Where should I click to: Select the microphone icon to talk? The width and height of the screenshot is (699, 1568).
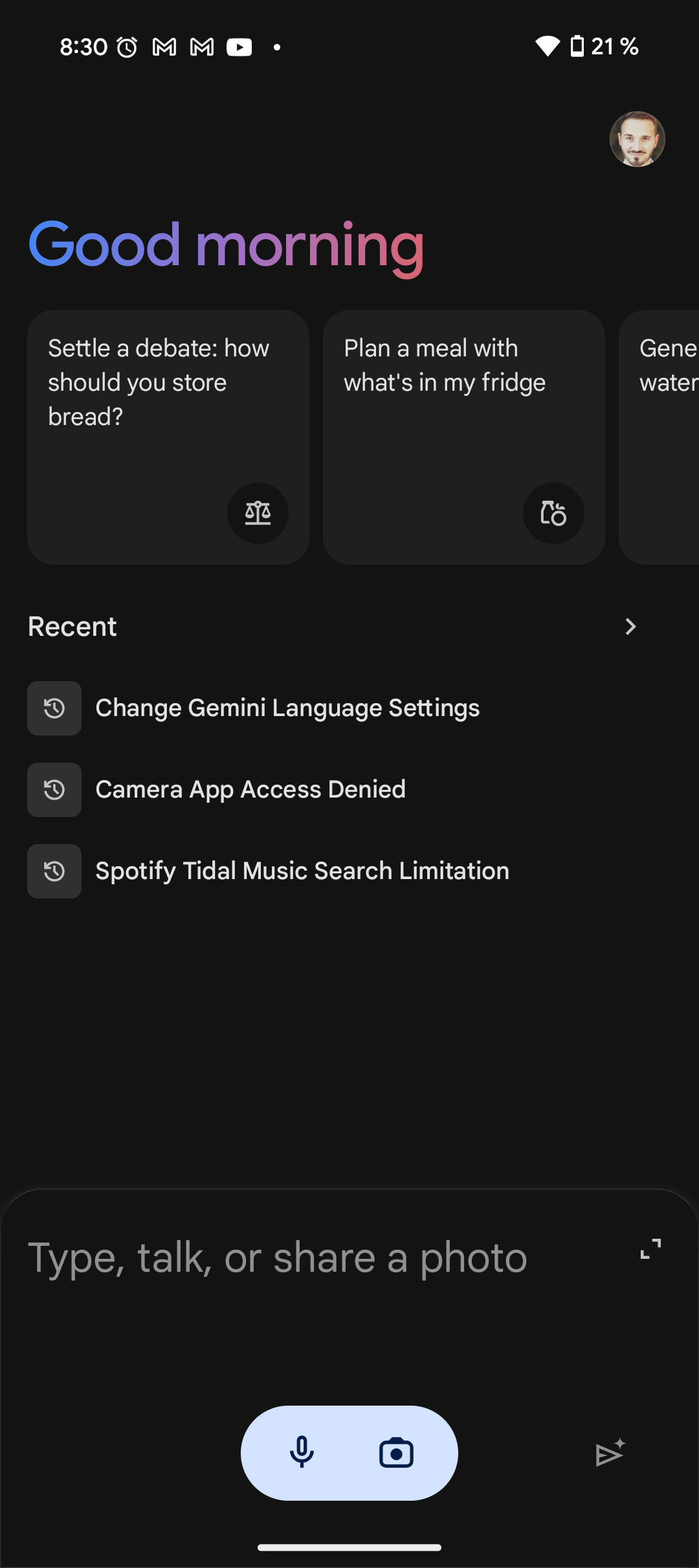(x=302, y=1453)
